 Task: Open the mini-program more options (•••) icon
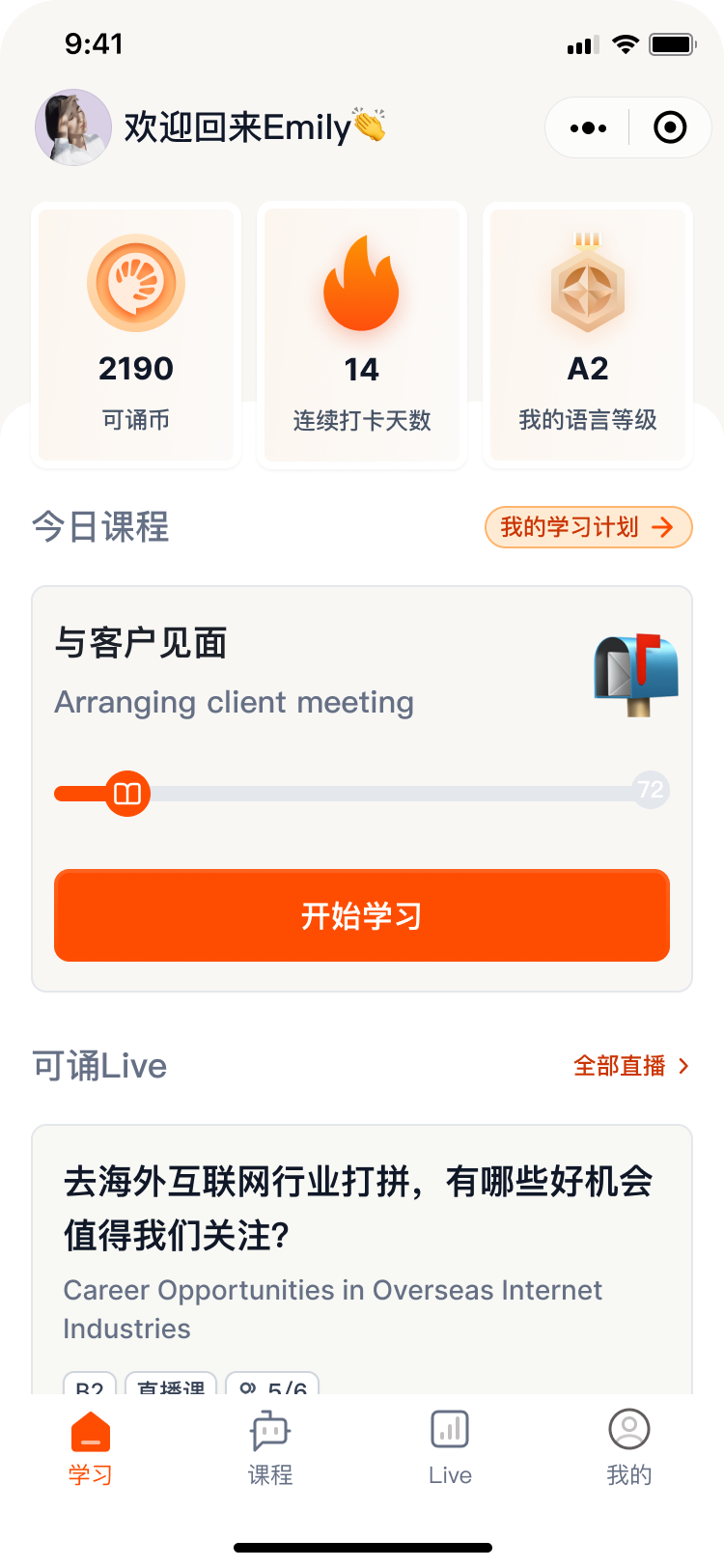(586, 126)
